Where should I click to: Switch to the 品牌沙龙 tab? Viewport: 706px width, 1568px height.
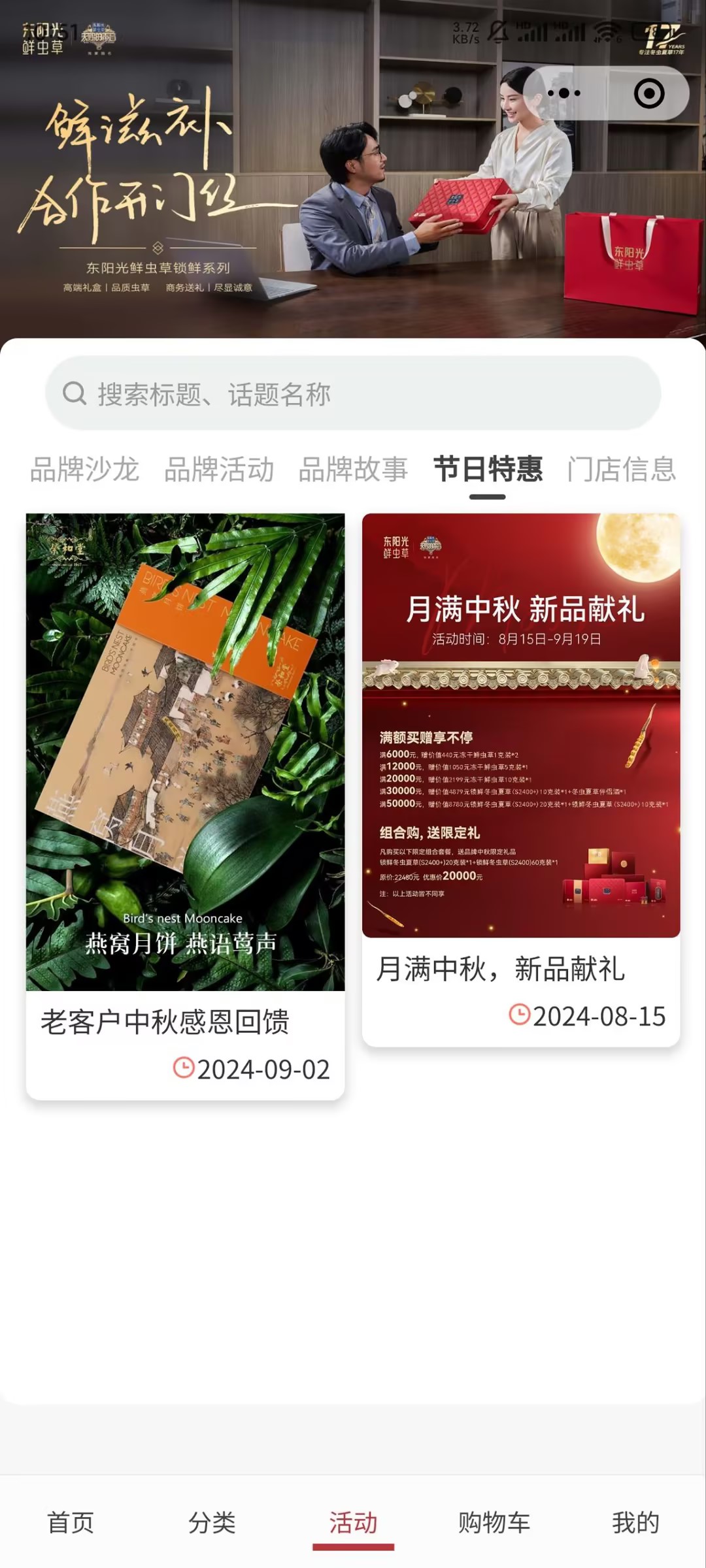coord(85,470)
